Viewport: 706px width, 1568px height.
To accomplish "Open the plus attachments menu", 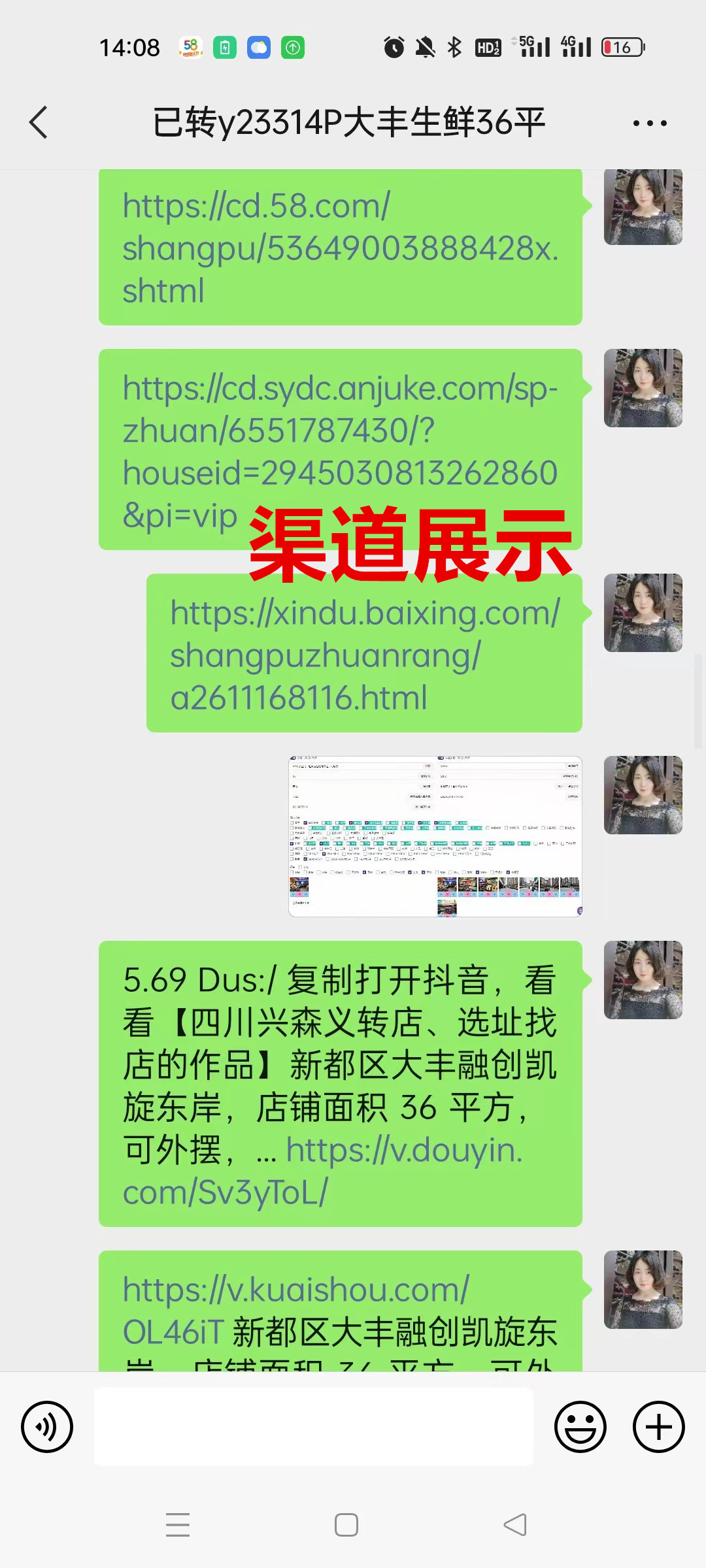I will tap(658, 1427).
